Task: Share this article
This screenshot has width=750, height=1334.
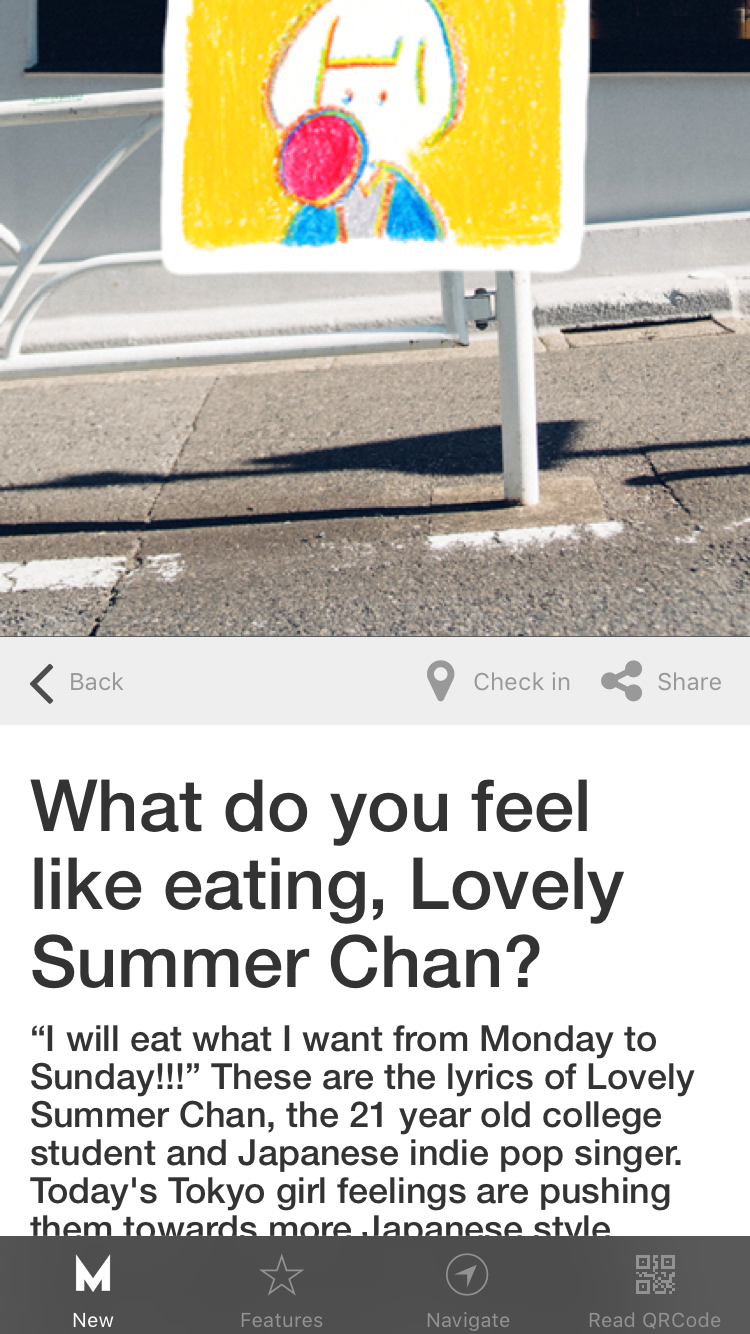Action: tap(661, 682)
